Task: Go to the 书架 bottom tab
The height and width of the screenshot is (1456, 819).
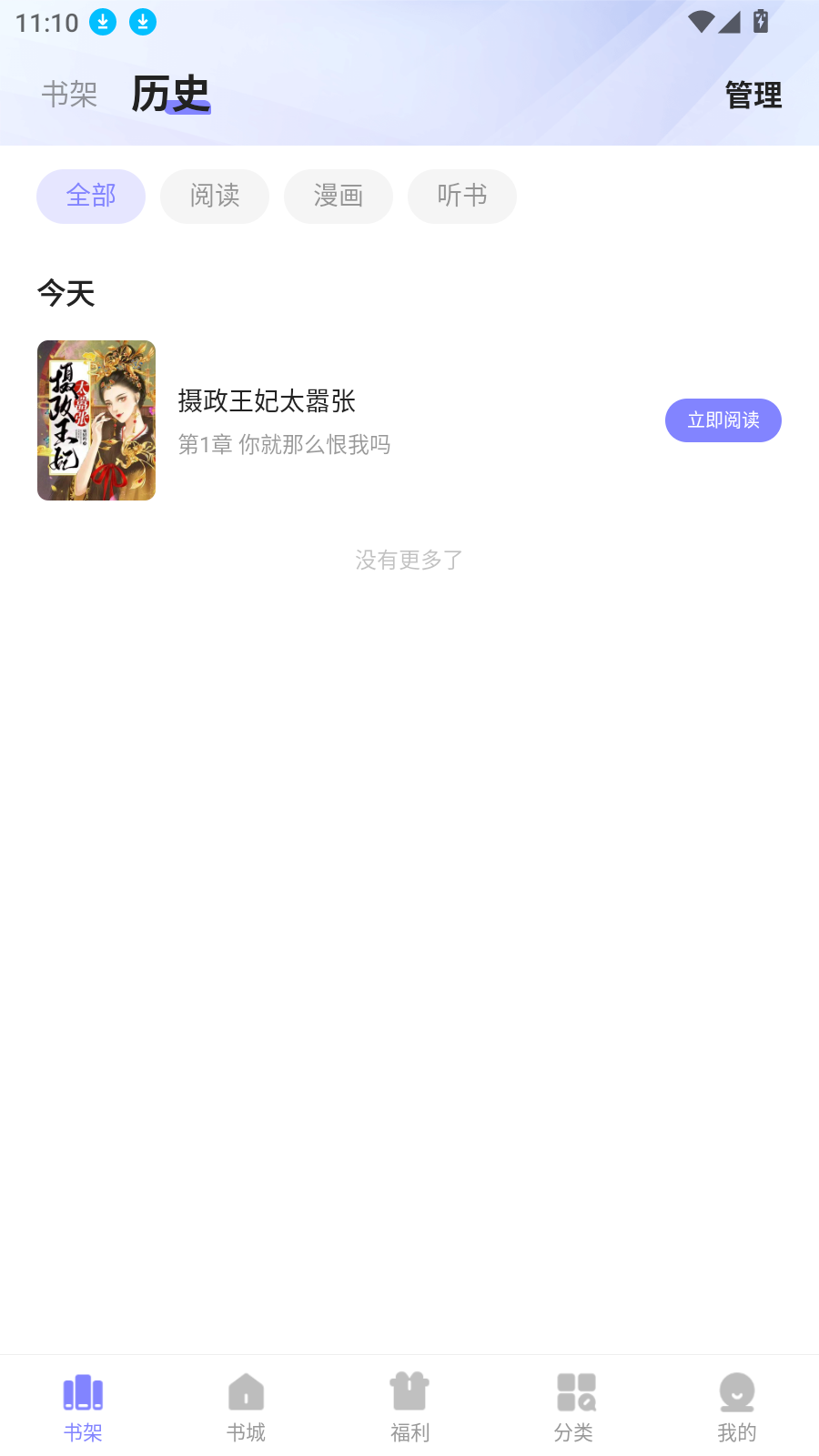Action: pos(83,1408)
